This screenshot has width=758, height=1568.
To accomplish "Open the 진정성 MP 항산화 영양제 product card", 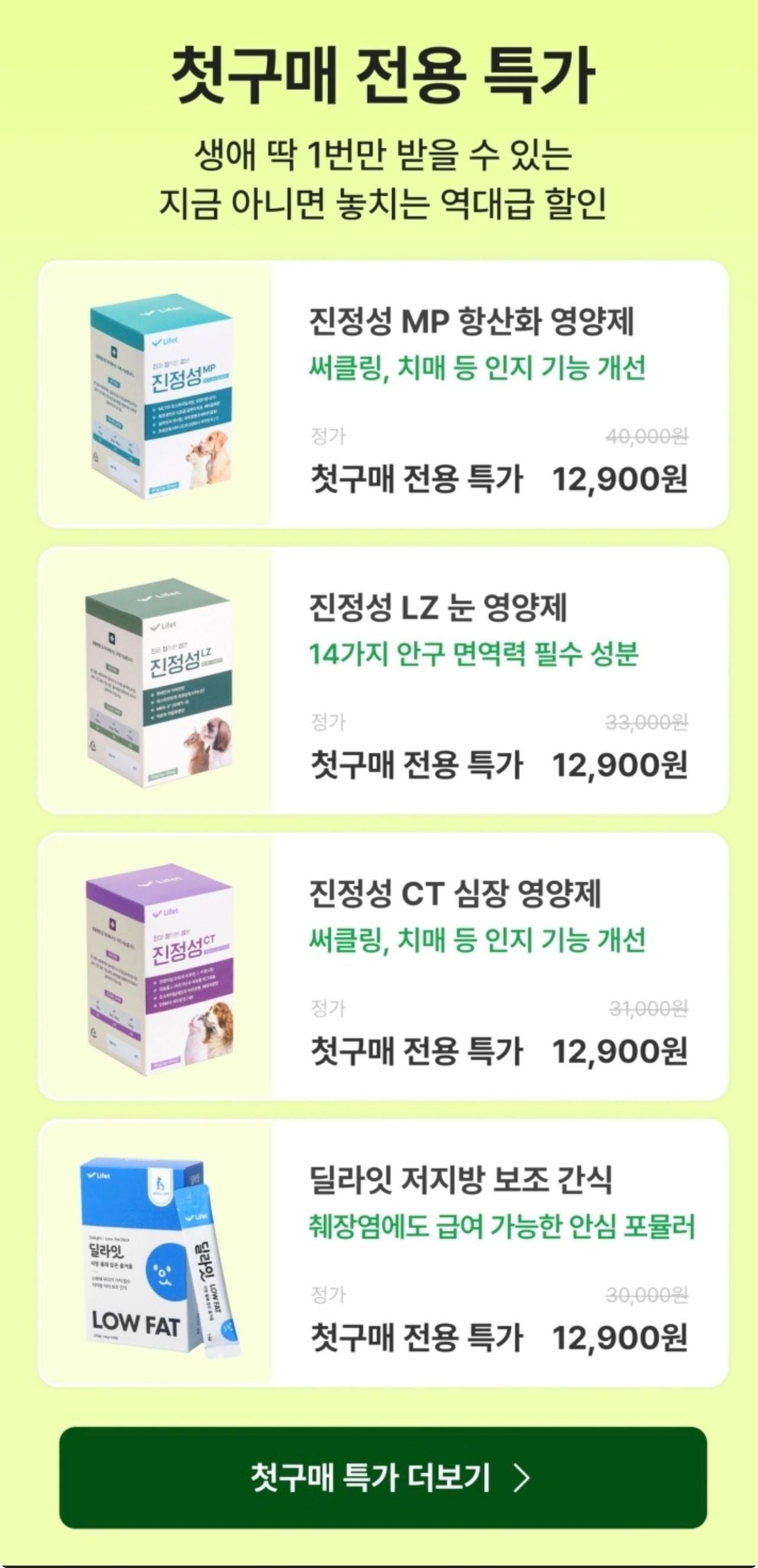I will pyautogui.click(x=383, y=395).
